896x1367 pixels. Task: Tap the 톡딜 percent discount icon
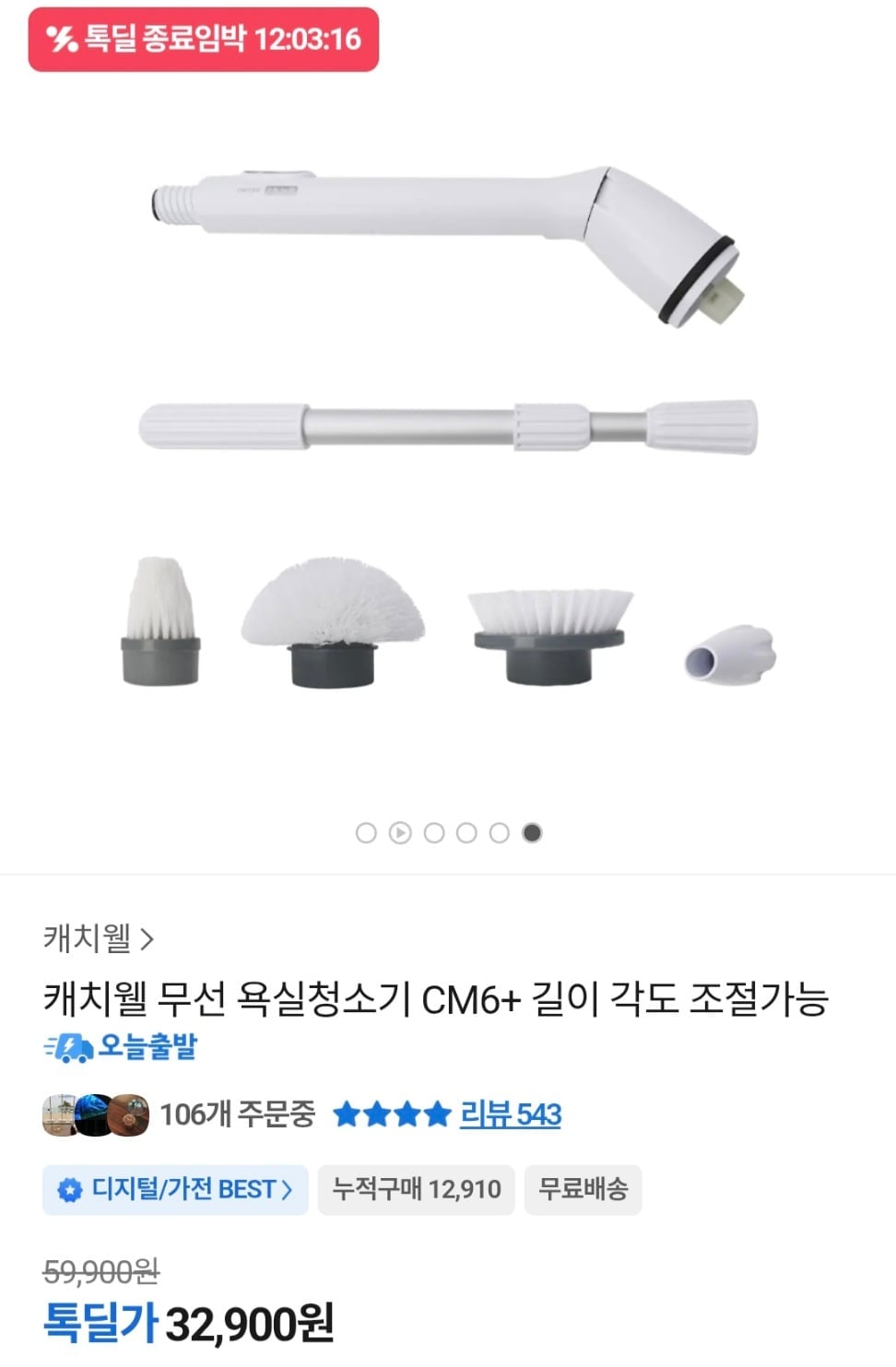58,40
